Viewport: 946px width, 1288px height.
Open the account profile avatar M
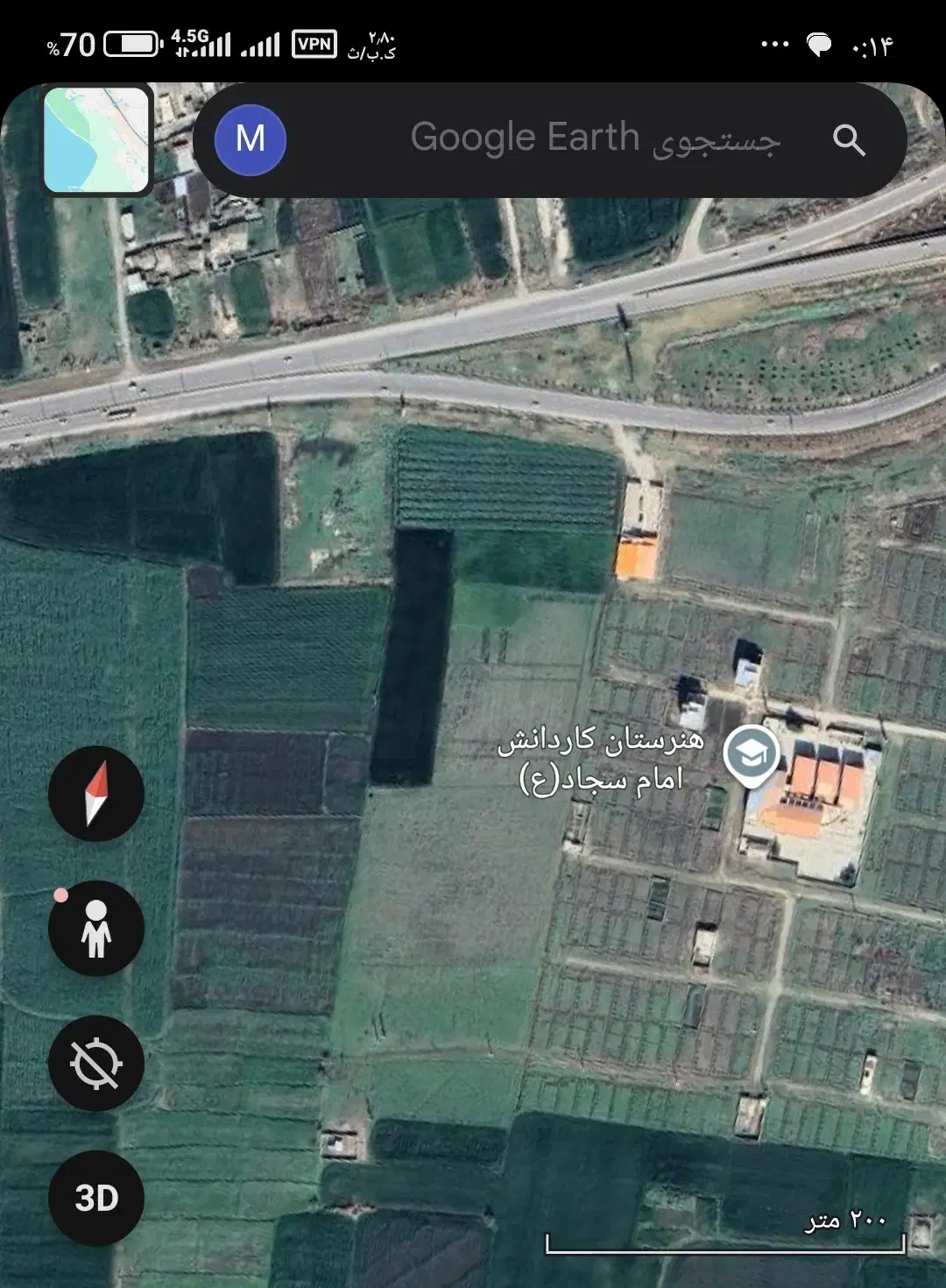click(251, 139)
